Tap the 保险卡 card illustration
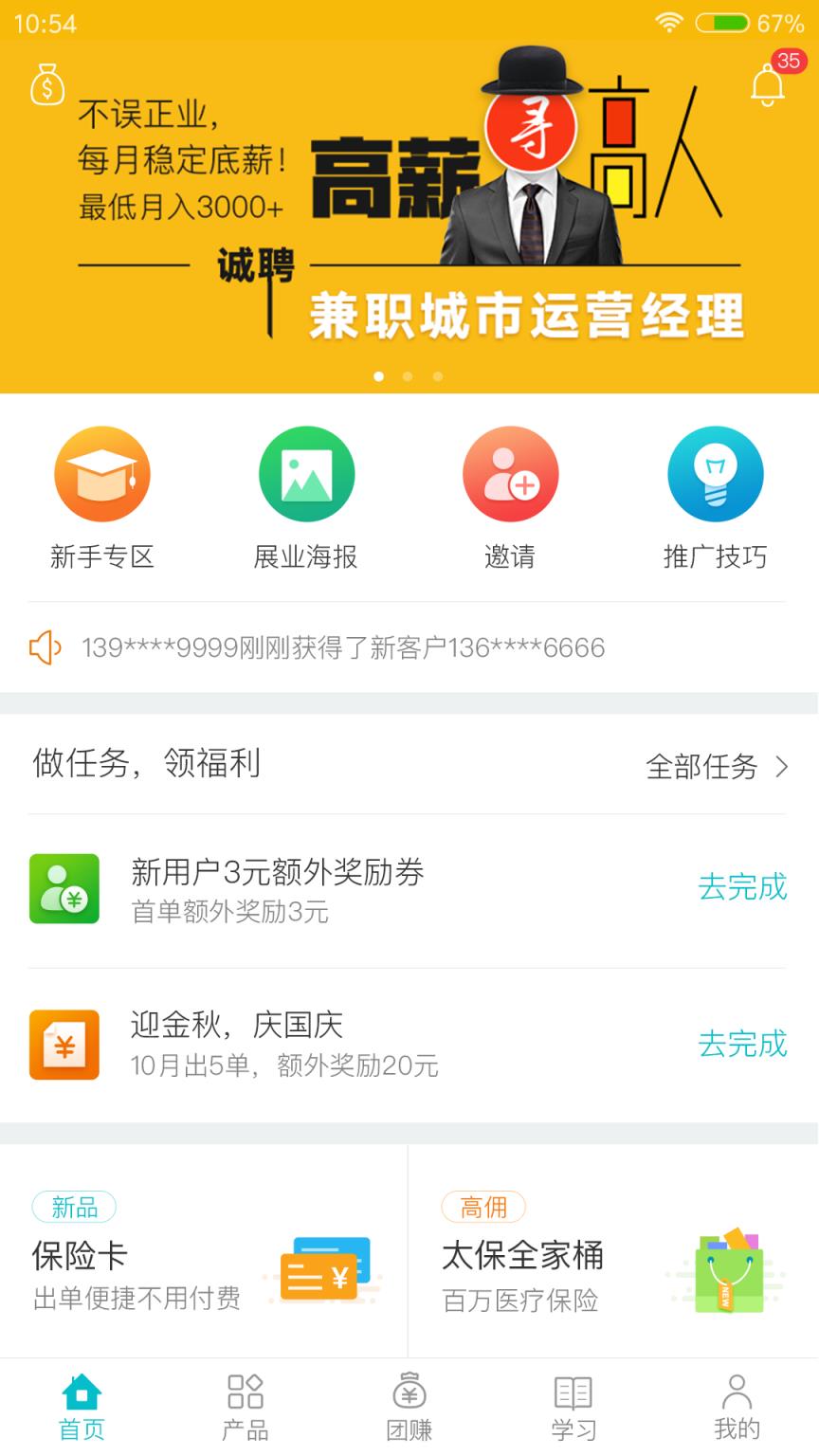 click(327, 1270)
